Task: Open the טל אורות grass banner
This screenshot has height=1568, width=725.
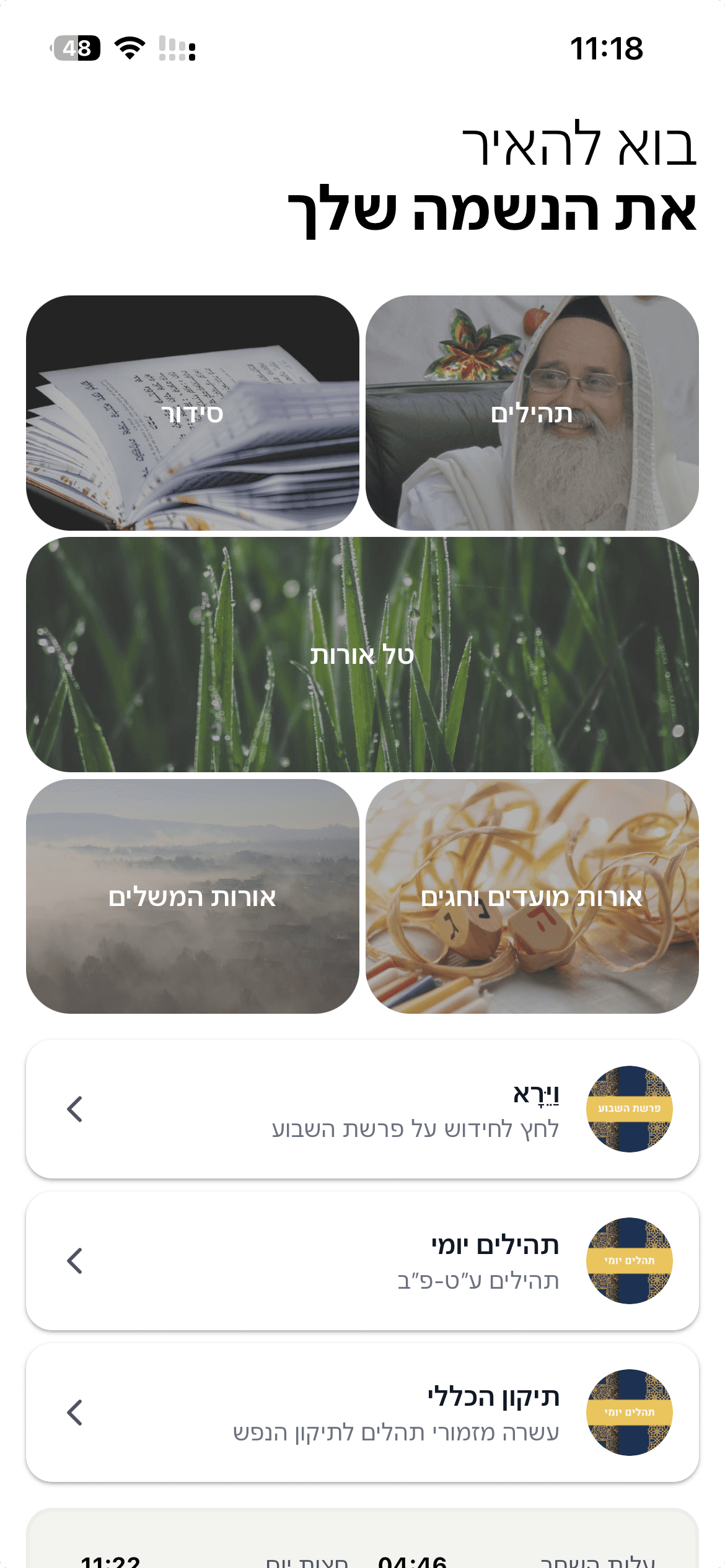Action: pyautogui.click(x=362, y=658)
